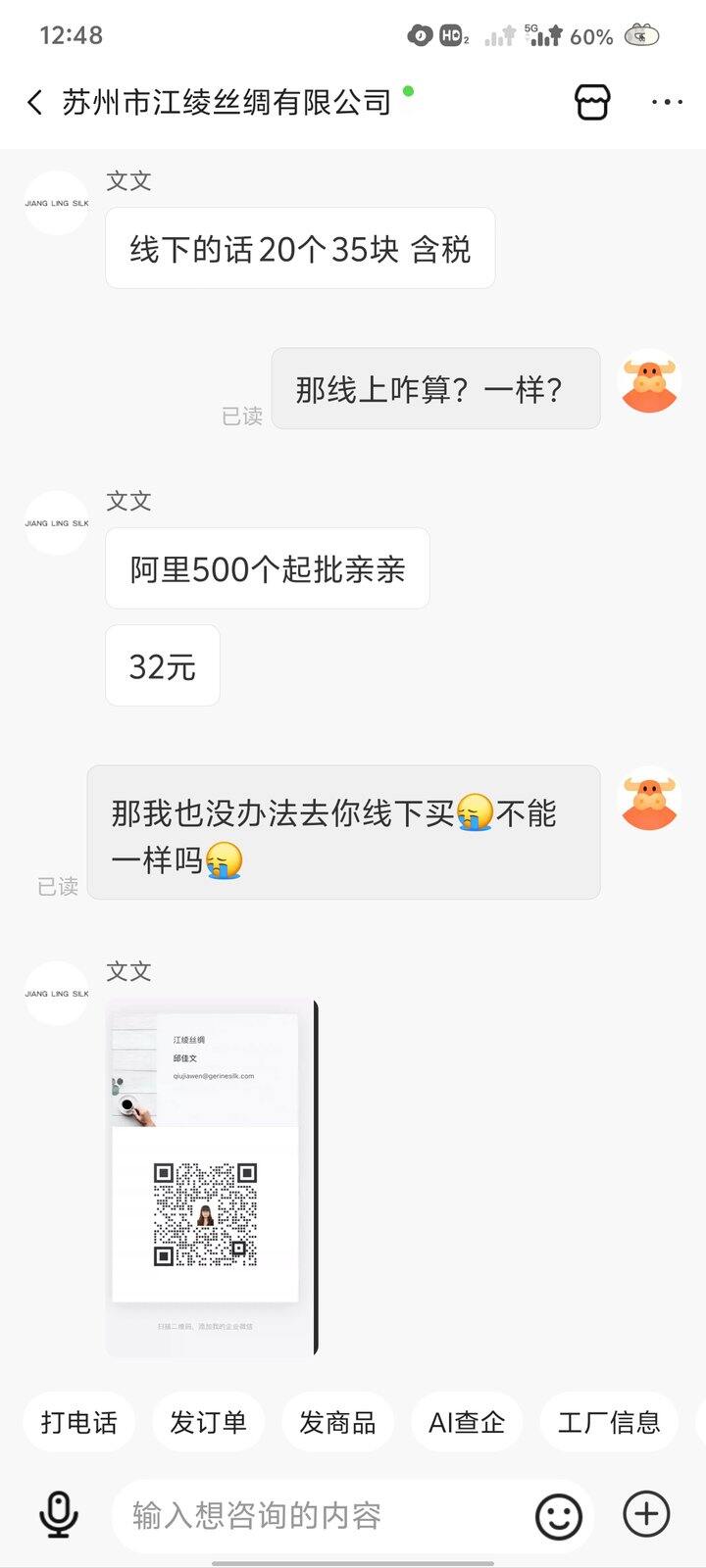Open the three-dot overflow menu

click(x=667, y=102)
